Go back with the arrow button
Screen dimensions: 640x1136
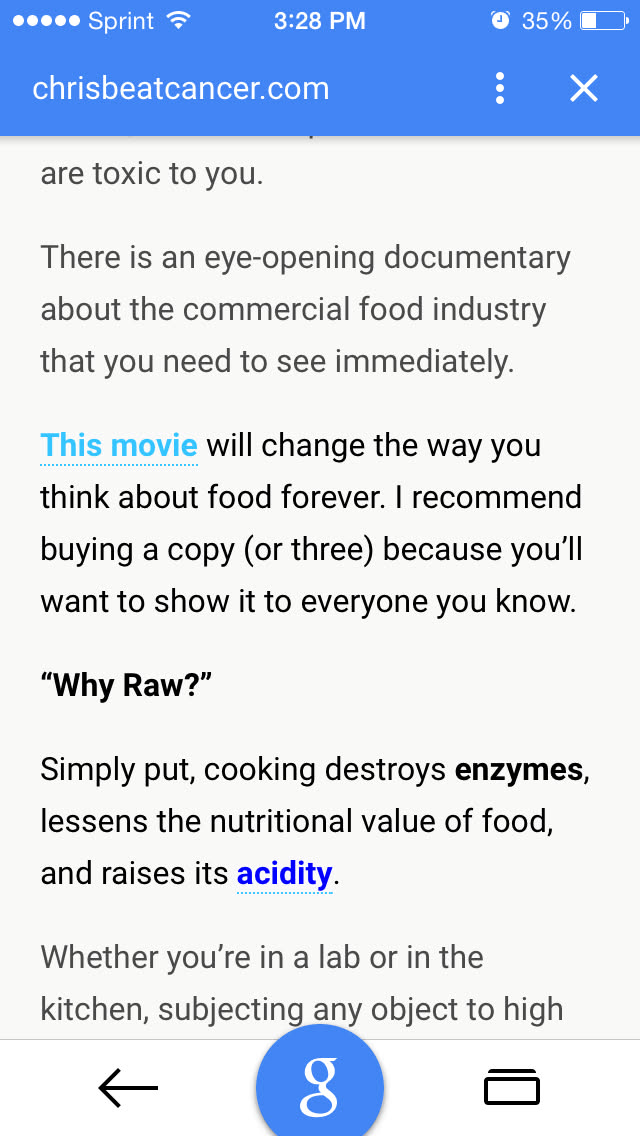(128, 1087)
